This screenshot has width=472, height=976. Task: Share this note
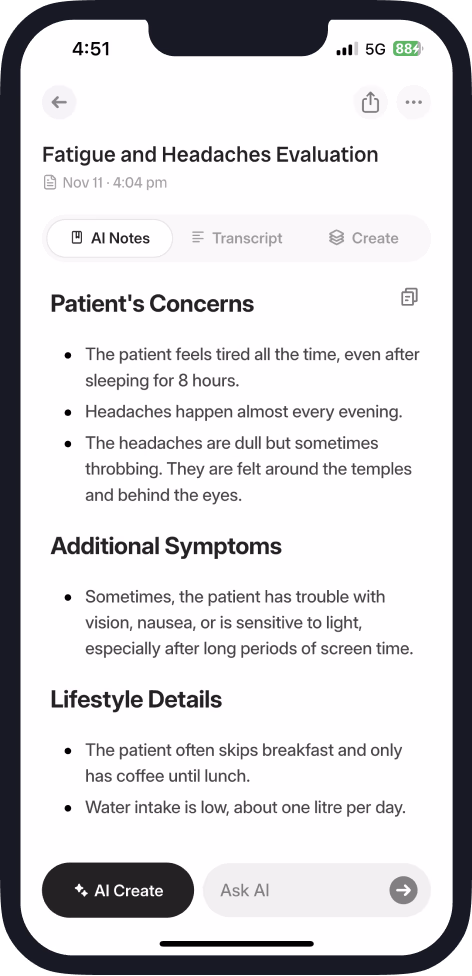tap(371, 102)
